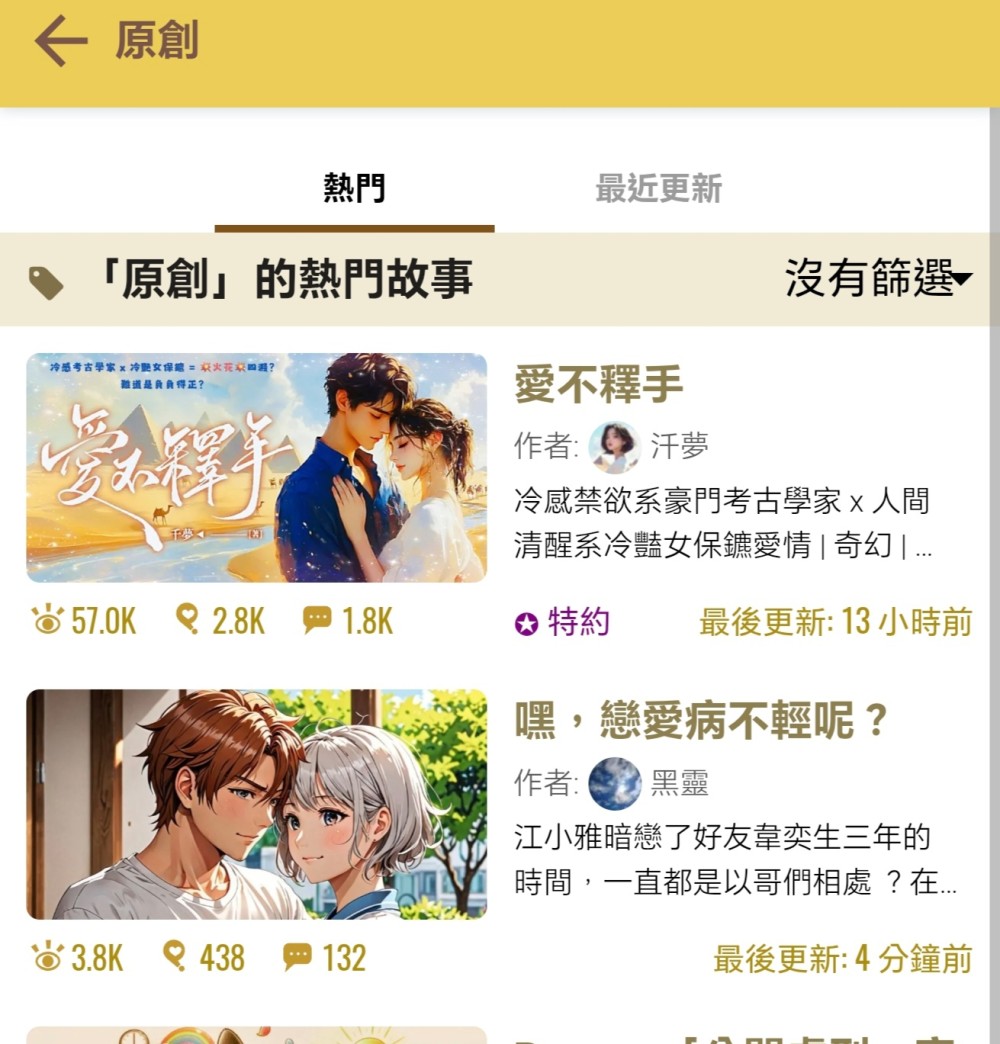Viewport: 1000px width, 1044px height.
Task: Switch to the 最近更新 tab
Action: tap(658, 189)
